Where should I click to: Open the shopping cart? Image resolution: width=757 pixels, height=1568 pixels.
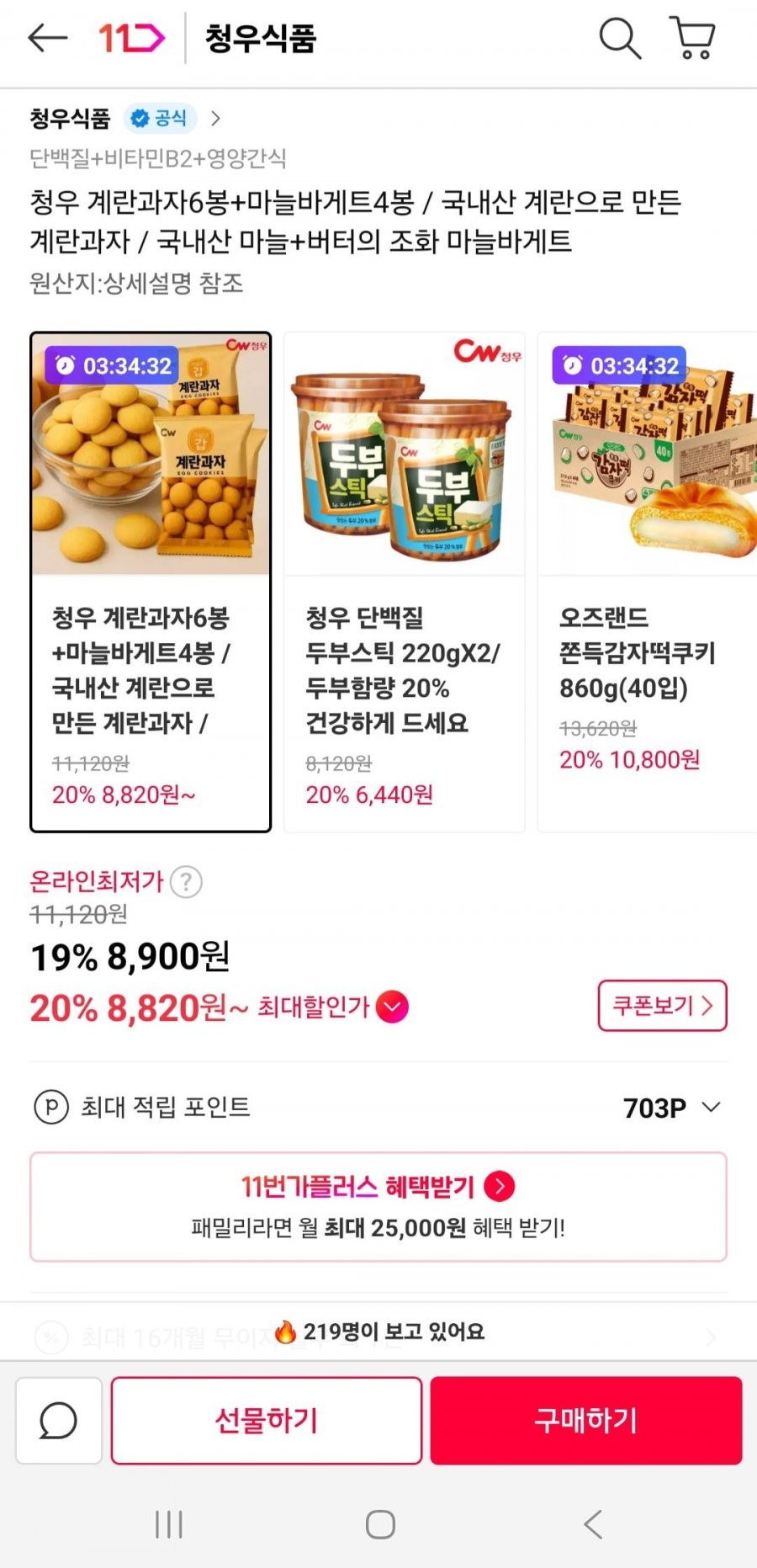click(x=693, y=39)
